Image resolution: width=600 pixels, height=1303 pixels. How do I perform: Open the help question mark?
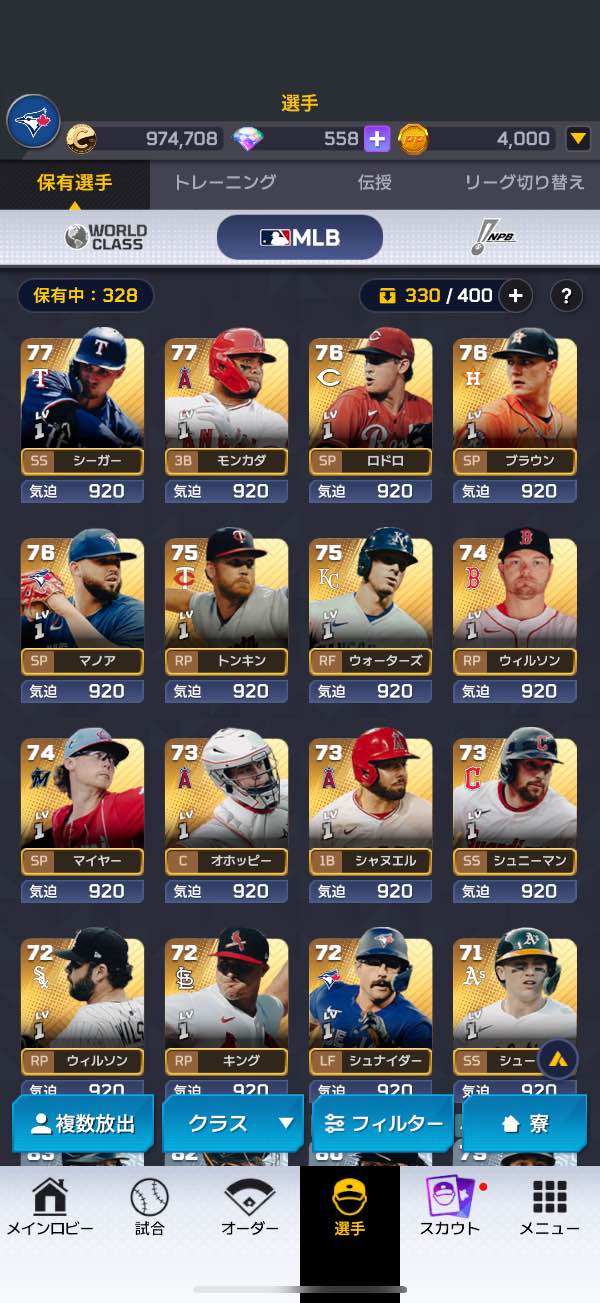tap(567, 295)
